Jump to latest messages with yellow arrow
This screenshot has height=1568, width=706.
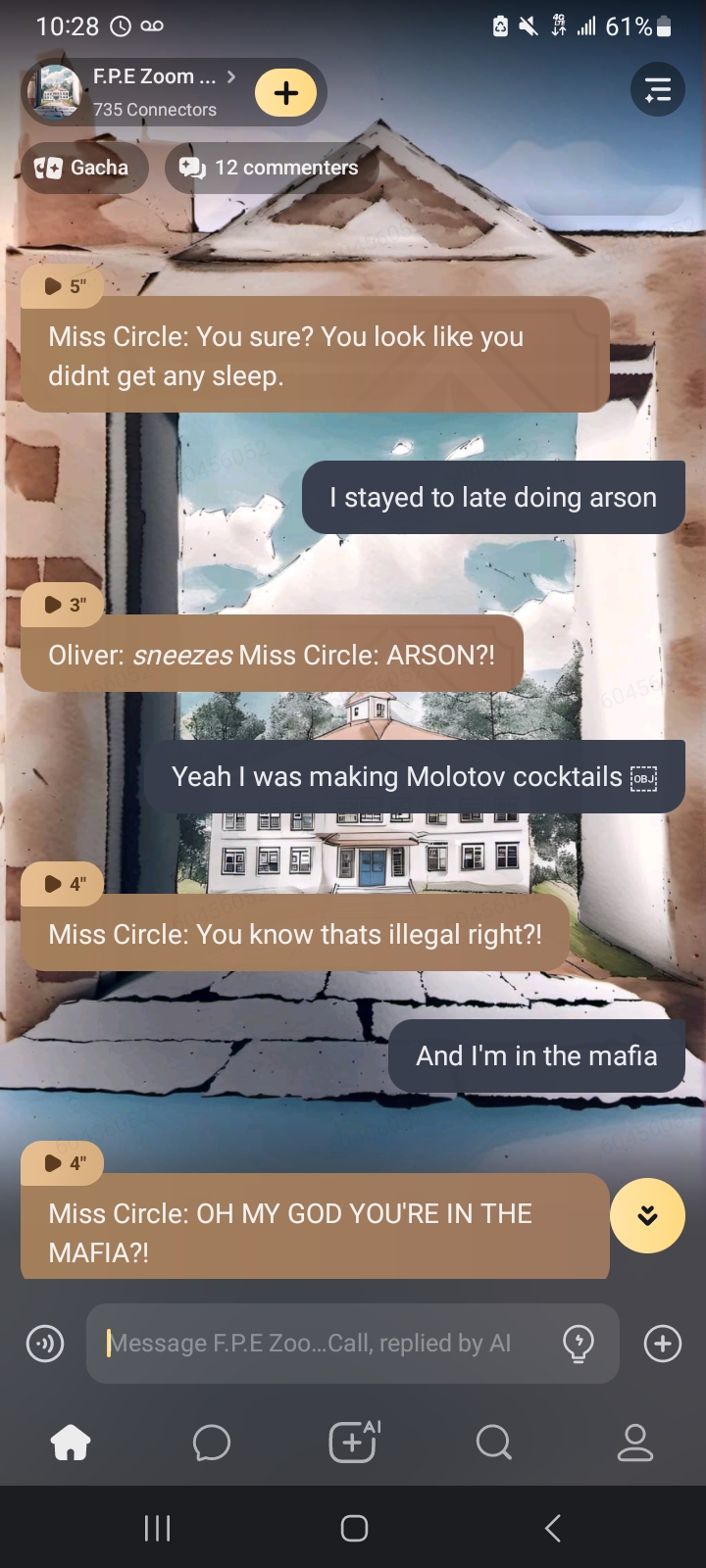647,1215
